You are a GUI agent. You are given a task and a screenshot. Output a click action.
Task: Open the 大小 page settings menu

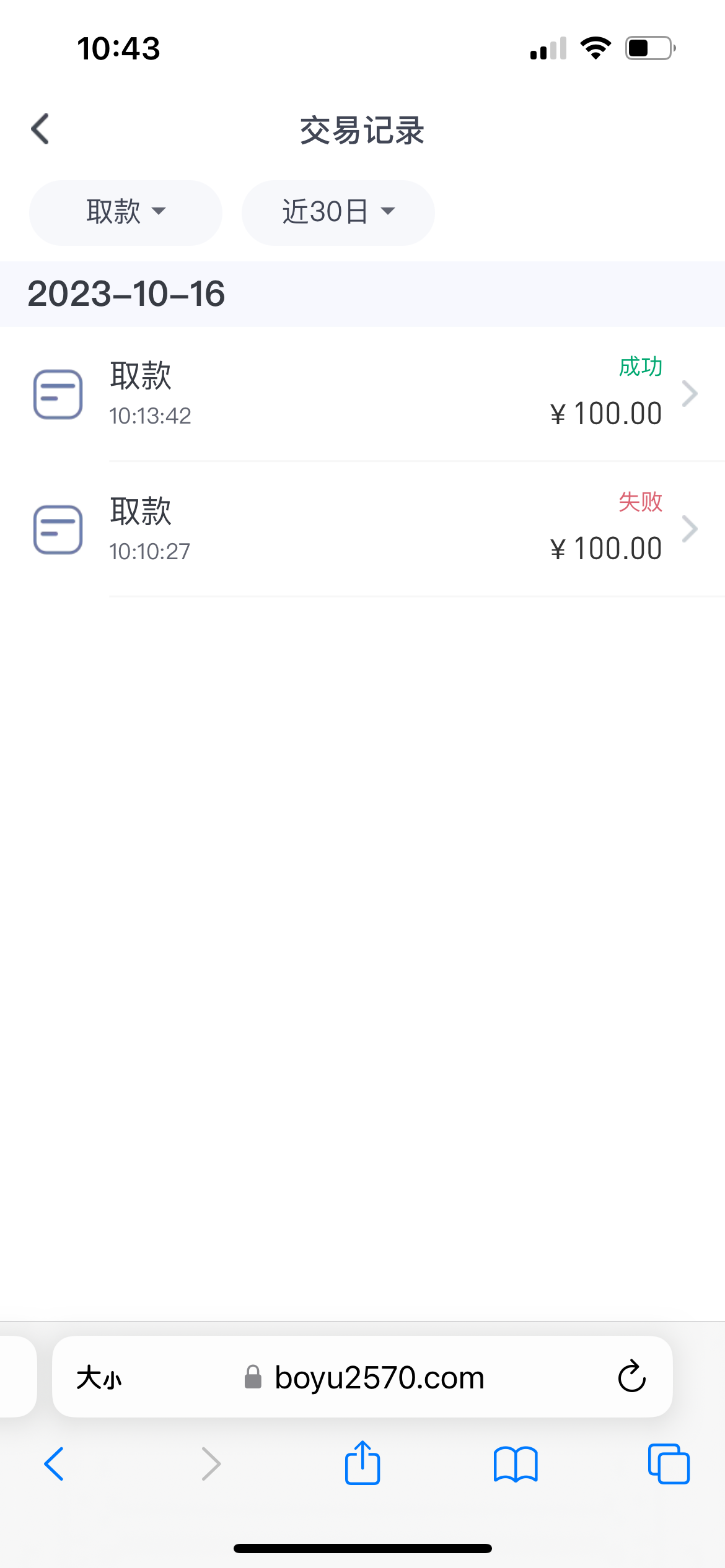(x=99, y=1378)
